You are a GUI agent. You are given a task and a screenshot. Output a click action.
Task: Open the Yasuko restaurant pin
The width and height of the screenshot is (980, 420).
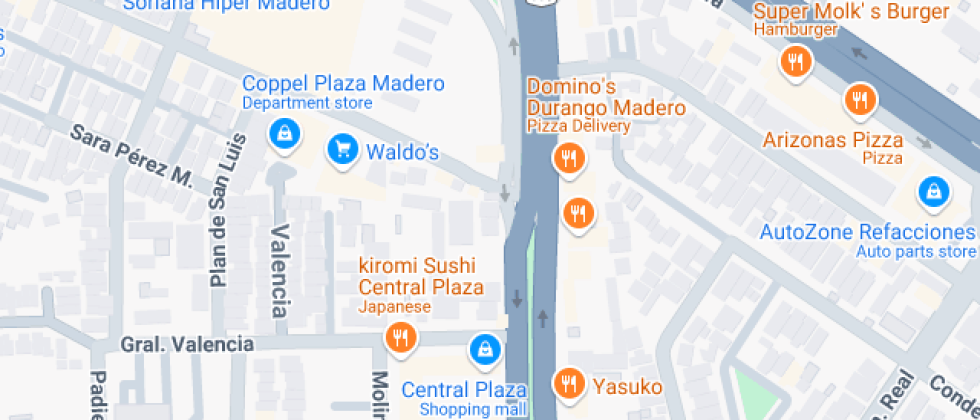[x=568, y=383]
